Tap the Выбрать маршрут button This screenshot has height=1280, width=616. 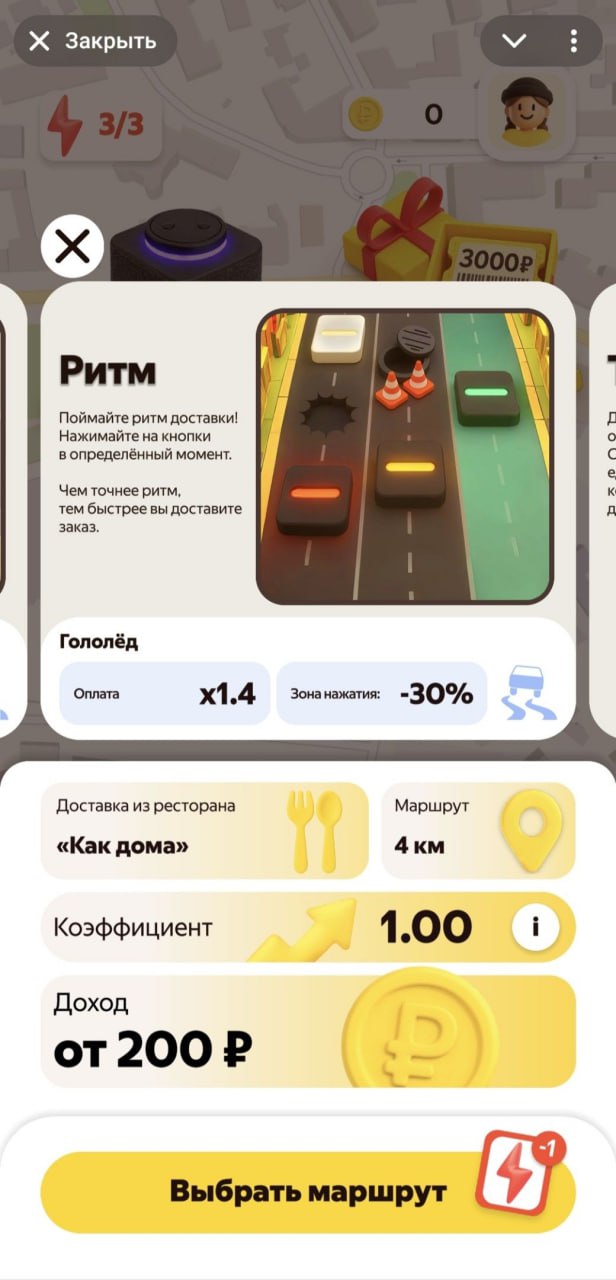click(308, 1191)
